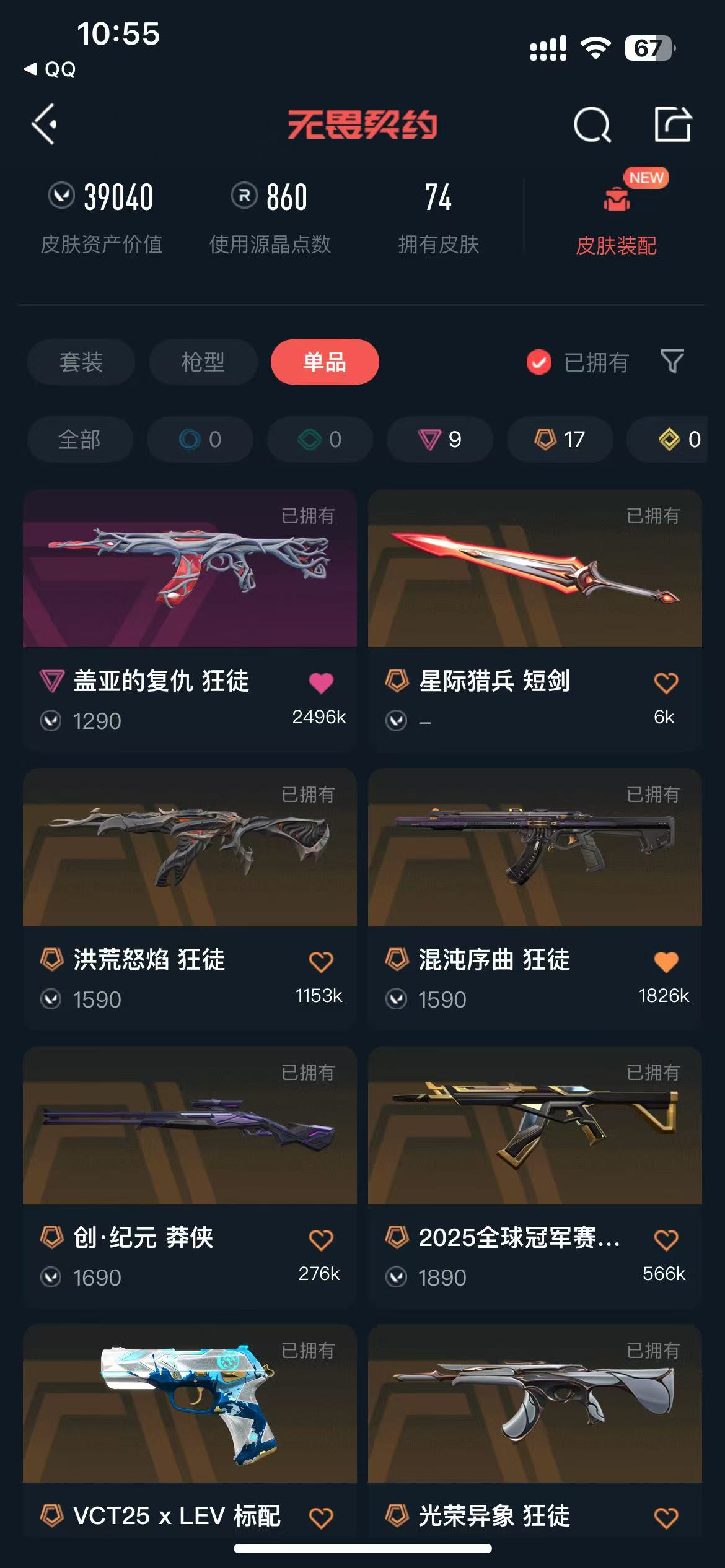Switch to the 枪型 tab
725x1568 pixels.
coord(203,362)
